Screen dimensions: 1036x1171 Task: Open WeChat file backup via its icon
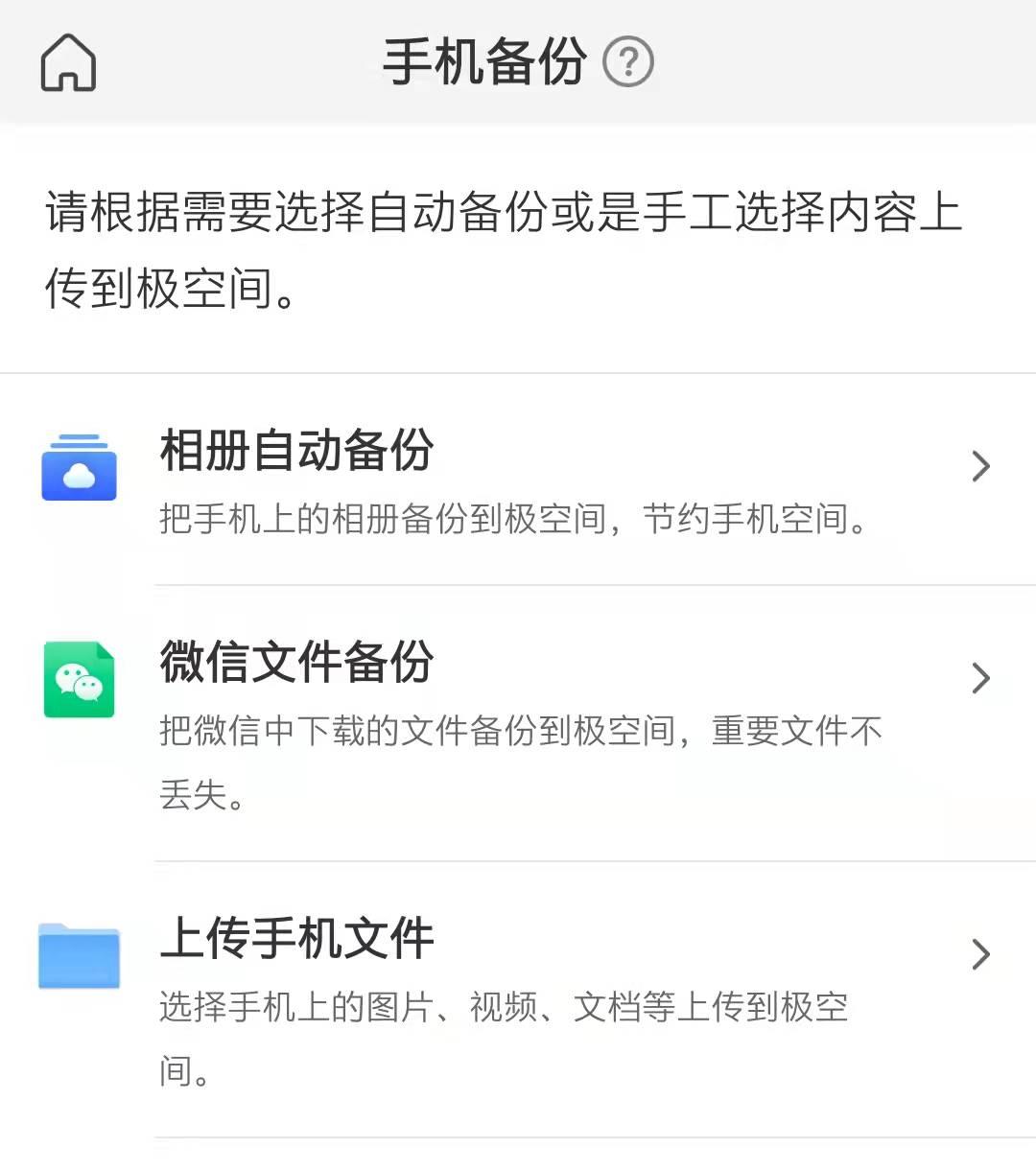80,678
